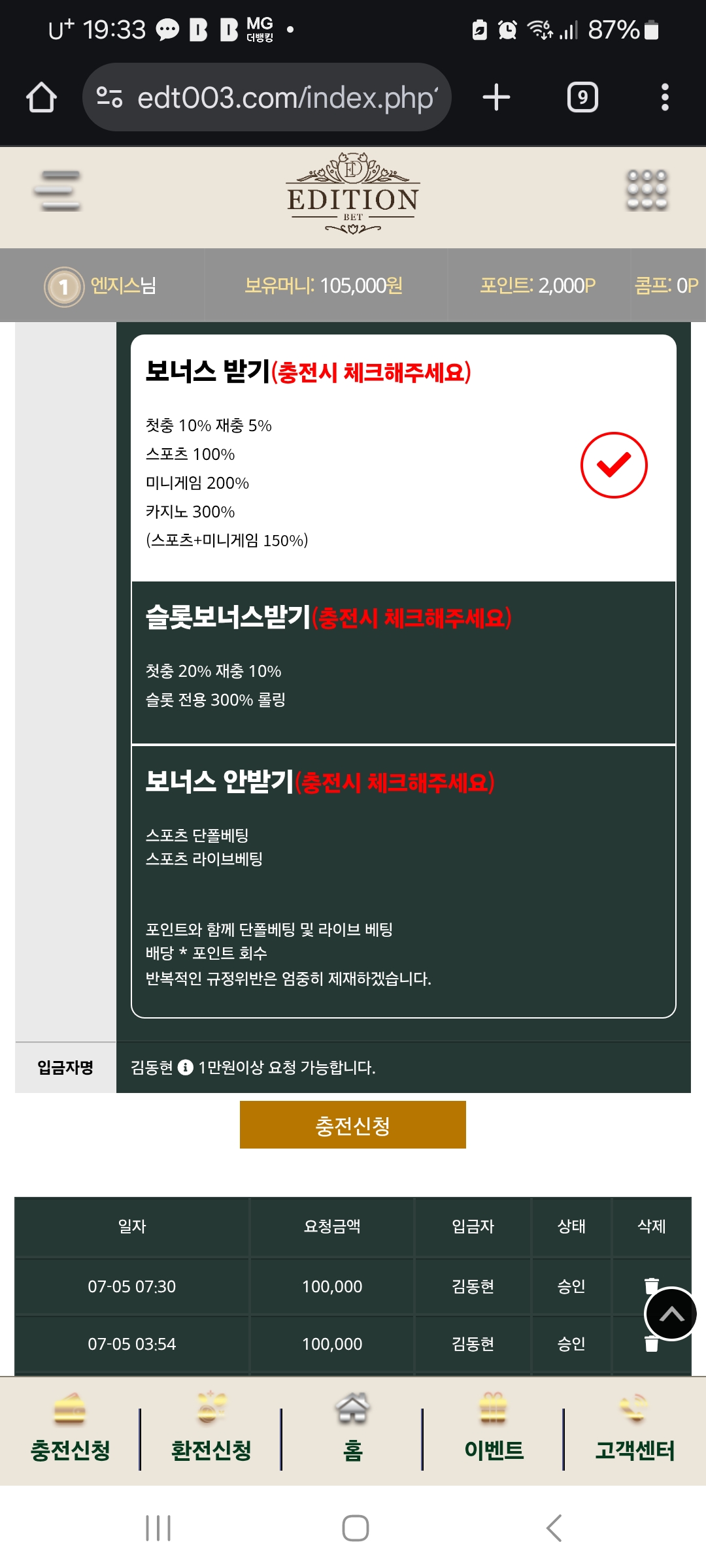Open the tab switcher showing 9 tabs
706x1568 pixels.
(x=582, y=97)
